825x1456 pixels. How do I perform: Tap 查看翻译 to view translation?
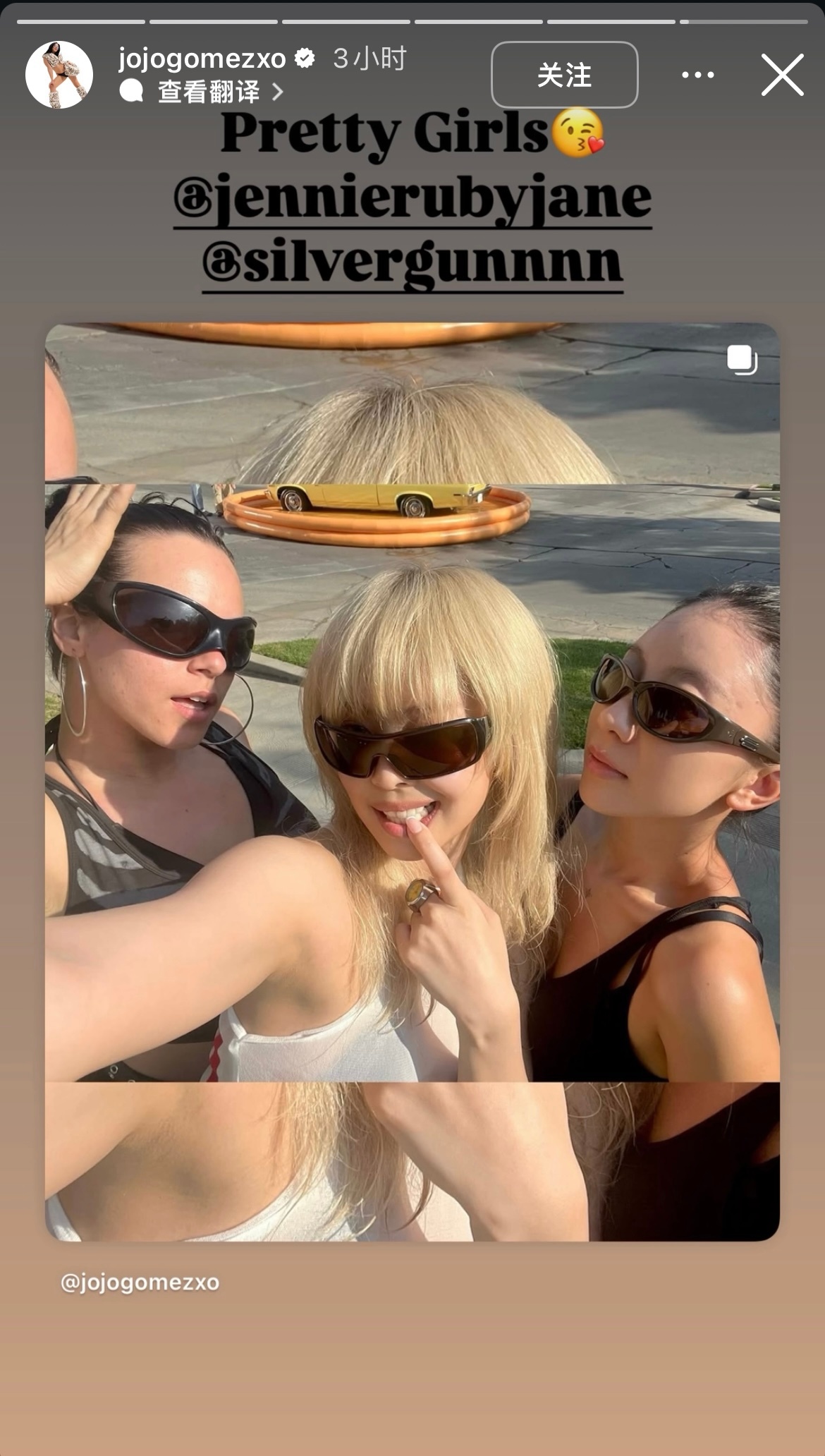(x=209, y=92)
